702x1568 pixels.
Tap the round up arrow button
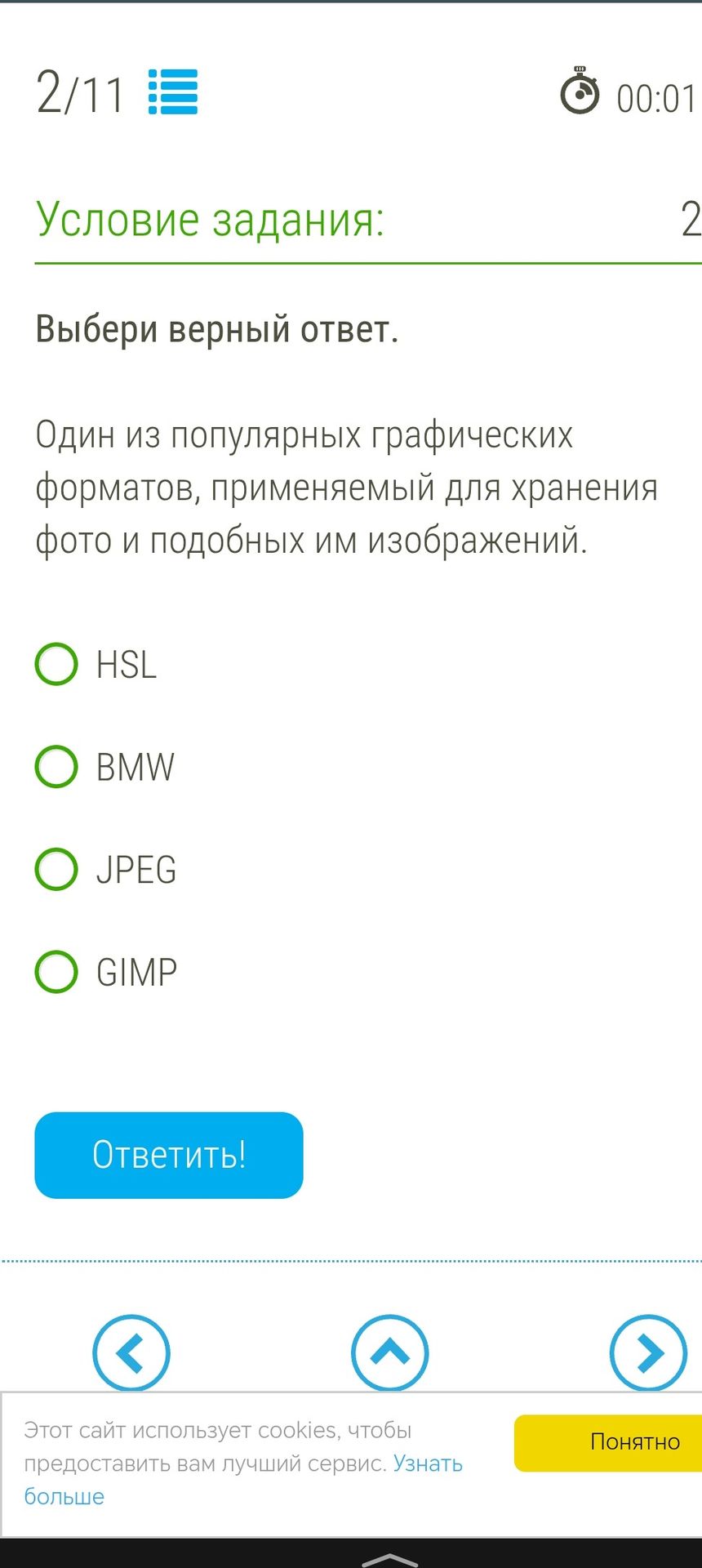(390, 1352)
